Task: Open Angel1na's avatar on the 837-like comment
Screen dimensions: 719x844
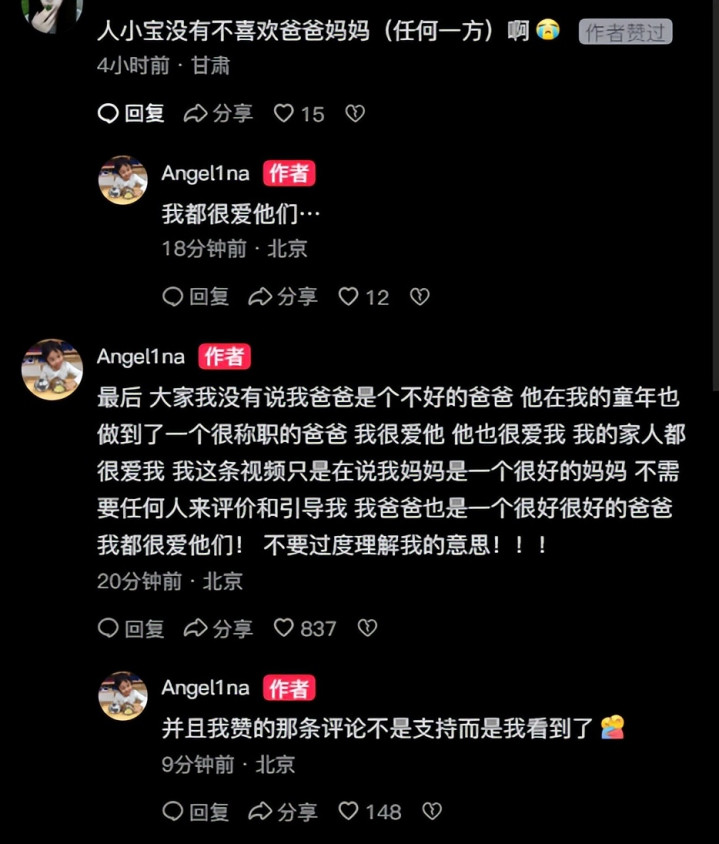Action: click(52, 369)
